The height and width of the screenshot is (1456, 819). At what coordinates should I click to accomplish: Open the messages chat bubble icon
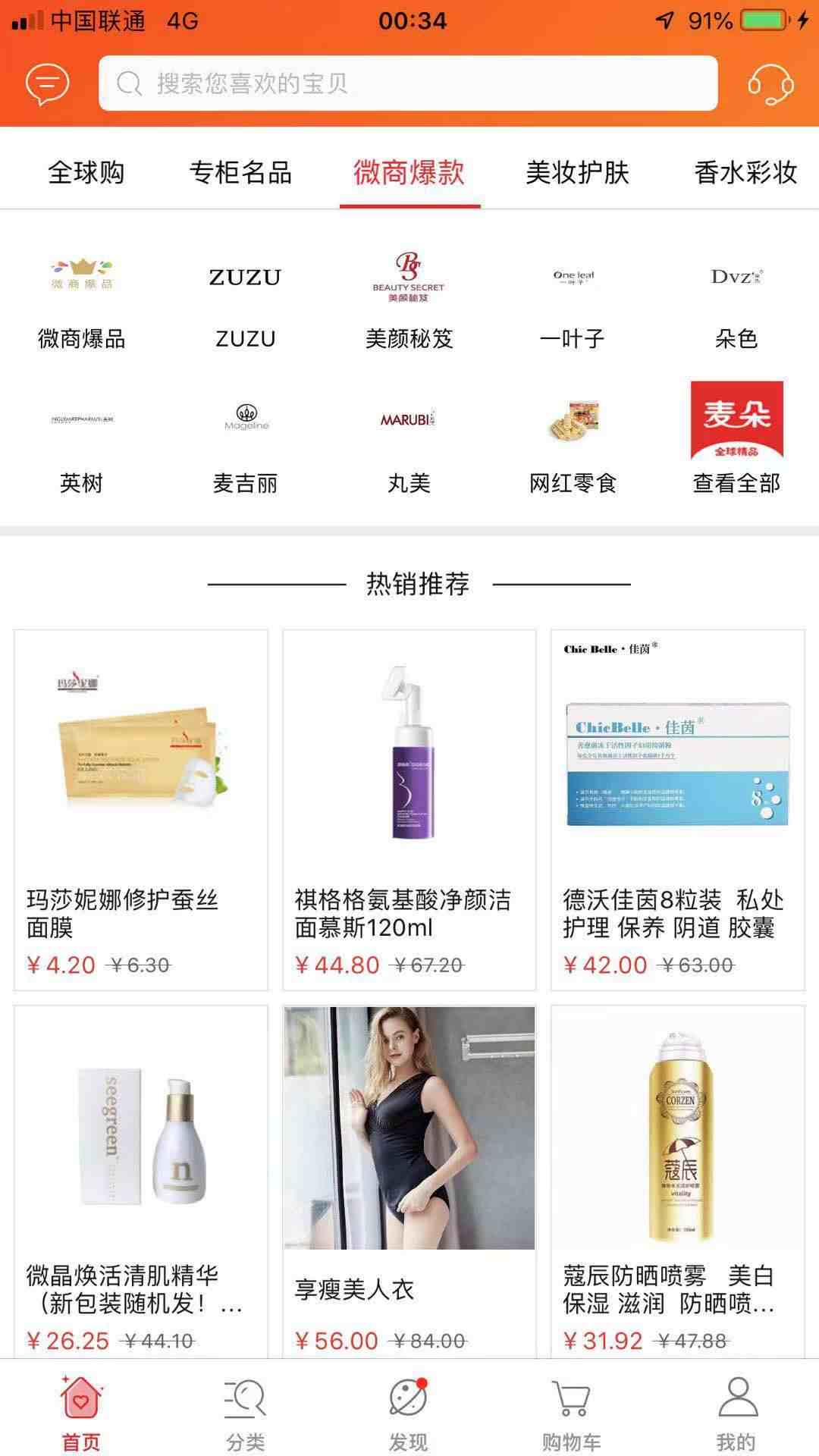[x=47, y=83]
